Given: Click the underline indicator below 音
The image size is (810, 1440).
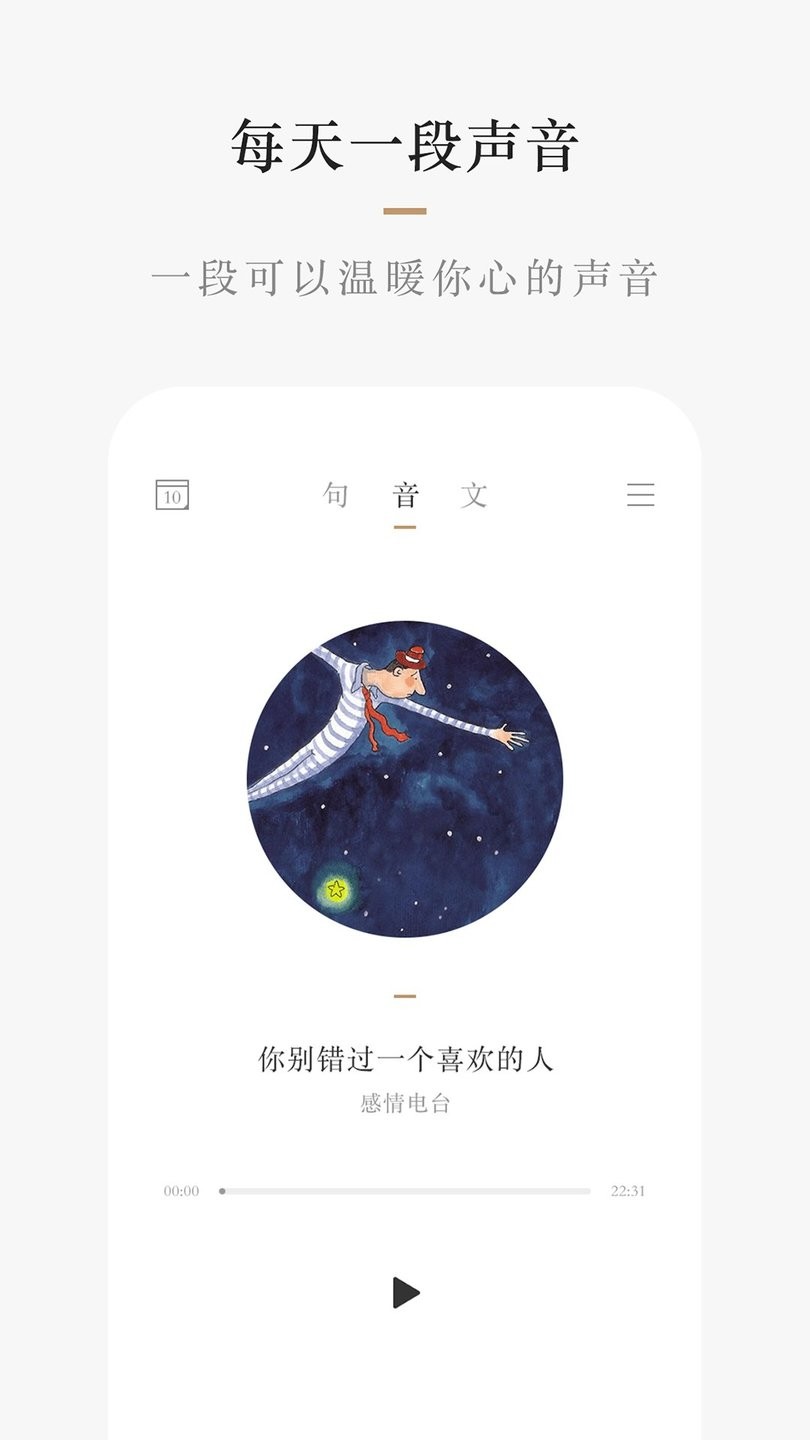Looking at the screenshot, I should pyautogui.click(x=405, y=524).
